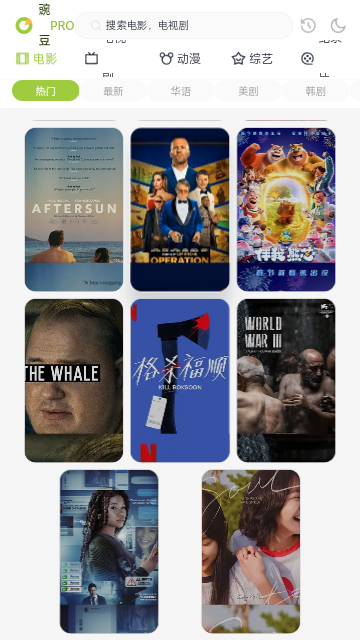Open the 格杀福顺 Kill Boksoon poster
360x640 pixels.
(180, 380)
